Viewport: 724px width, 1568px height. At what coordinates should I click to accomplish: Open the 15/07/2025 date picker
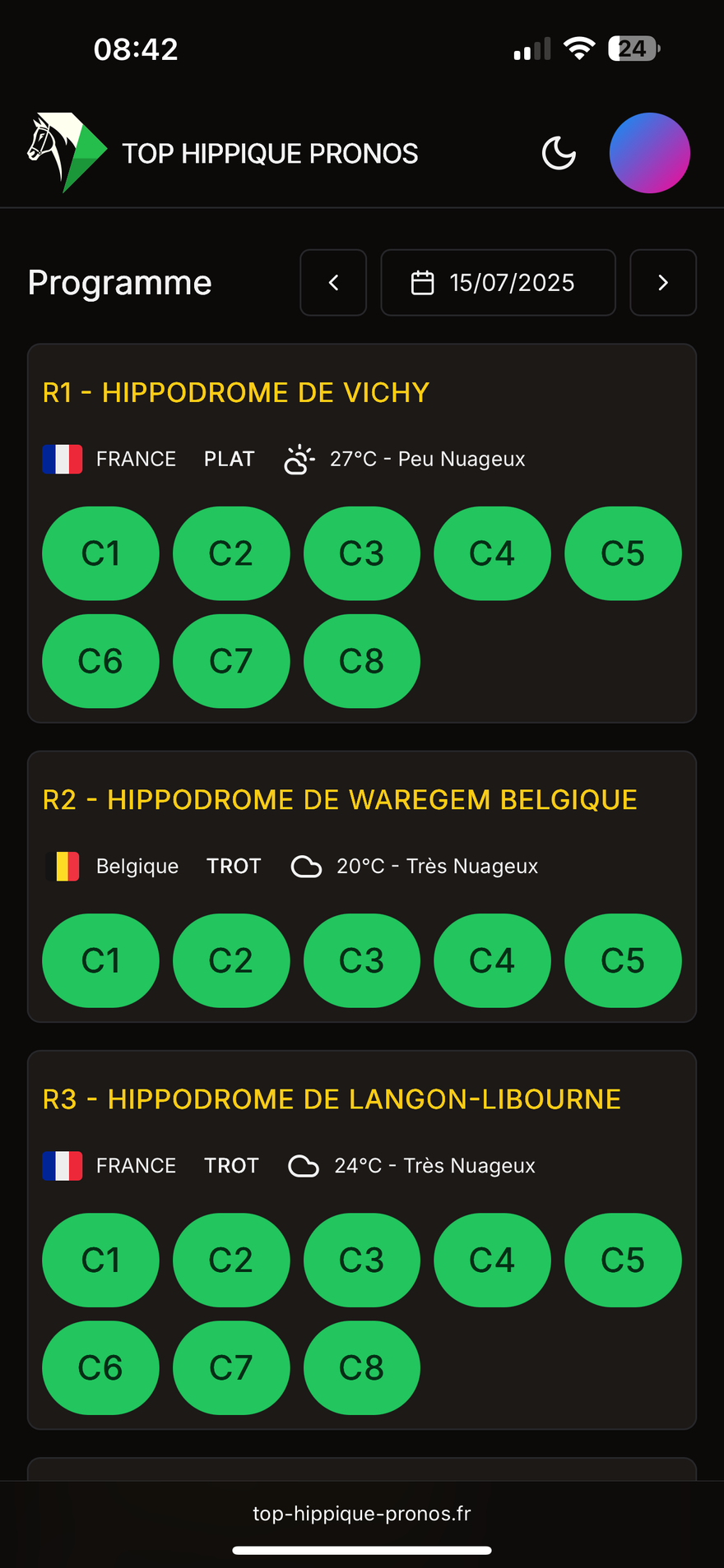point(498,283)
